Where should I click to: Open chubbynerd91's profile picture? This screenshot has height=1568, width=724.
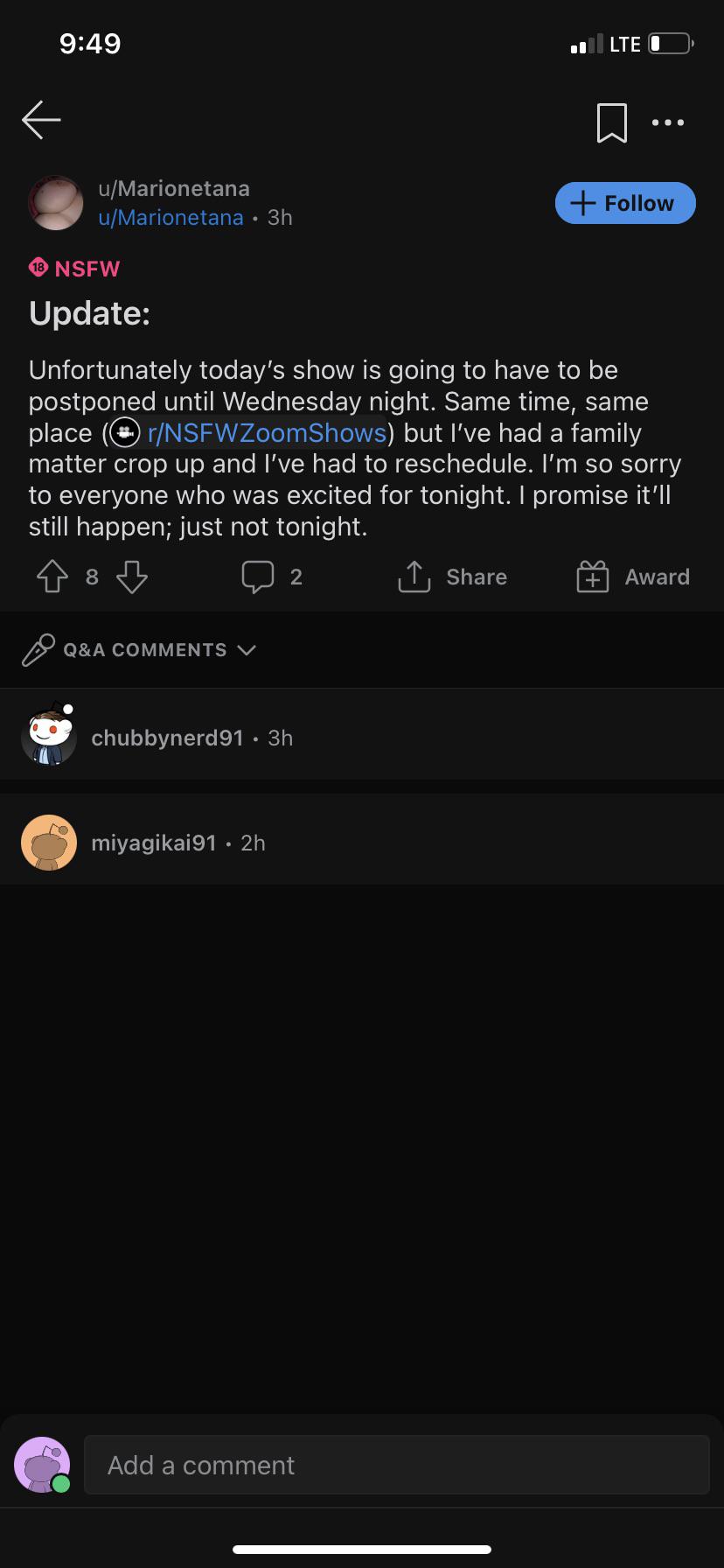49,735
